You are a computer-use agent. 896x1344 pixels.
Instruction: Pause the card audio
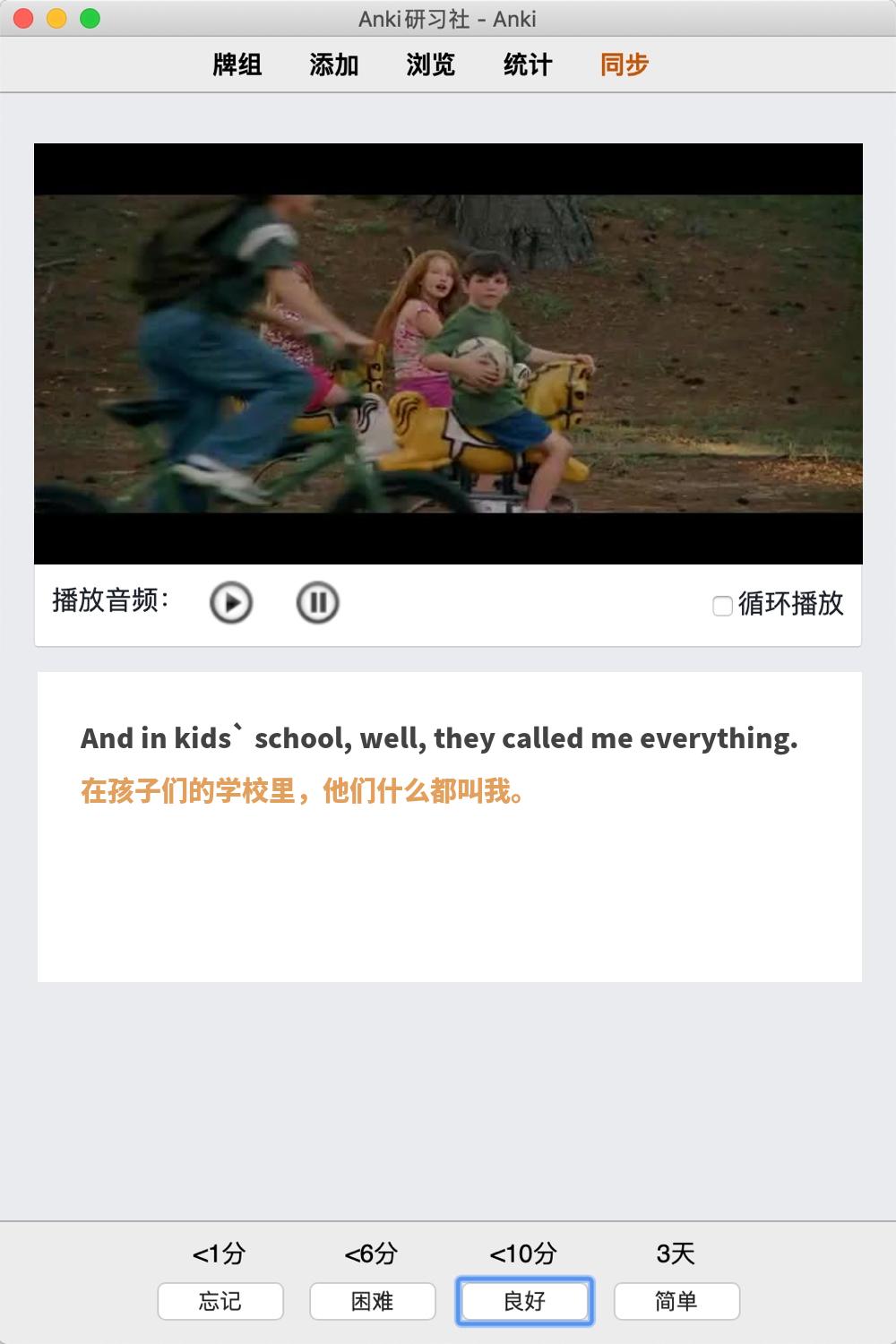pos(317,602)
